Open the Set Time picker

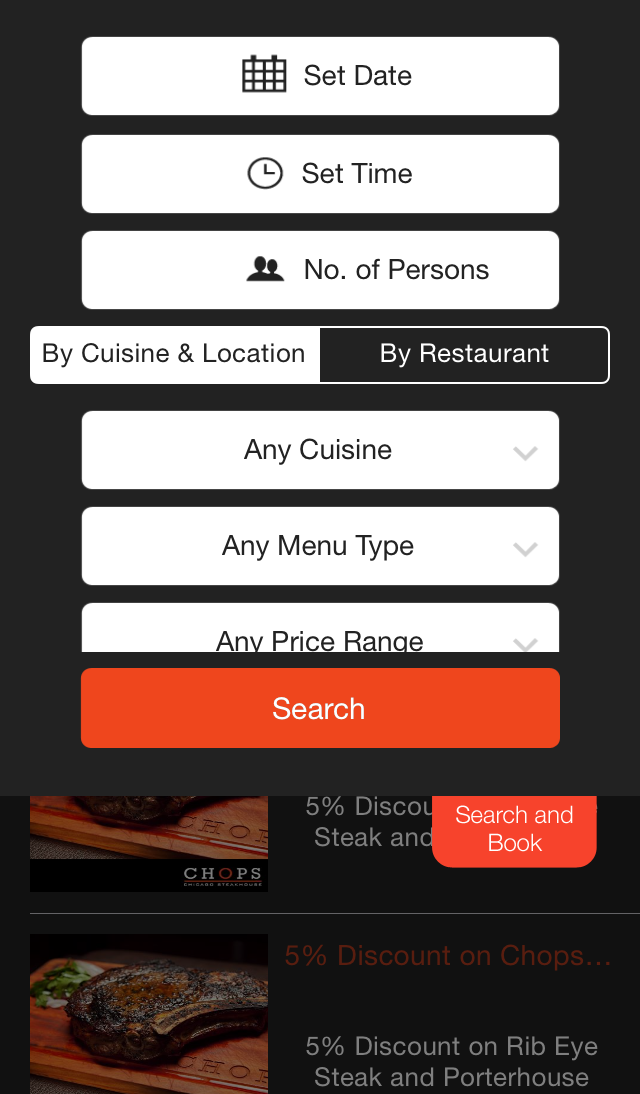click(320, 174)
